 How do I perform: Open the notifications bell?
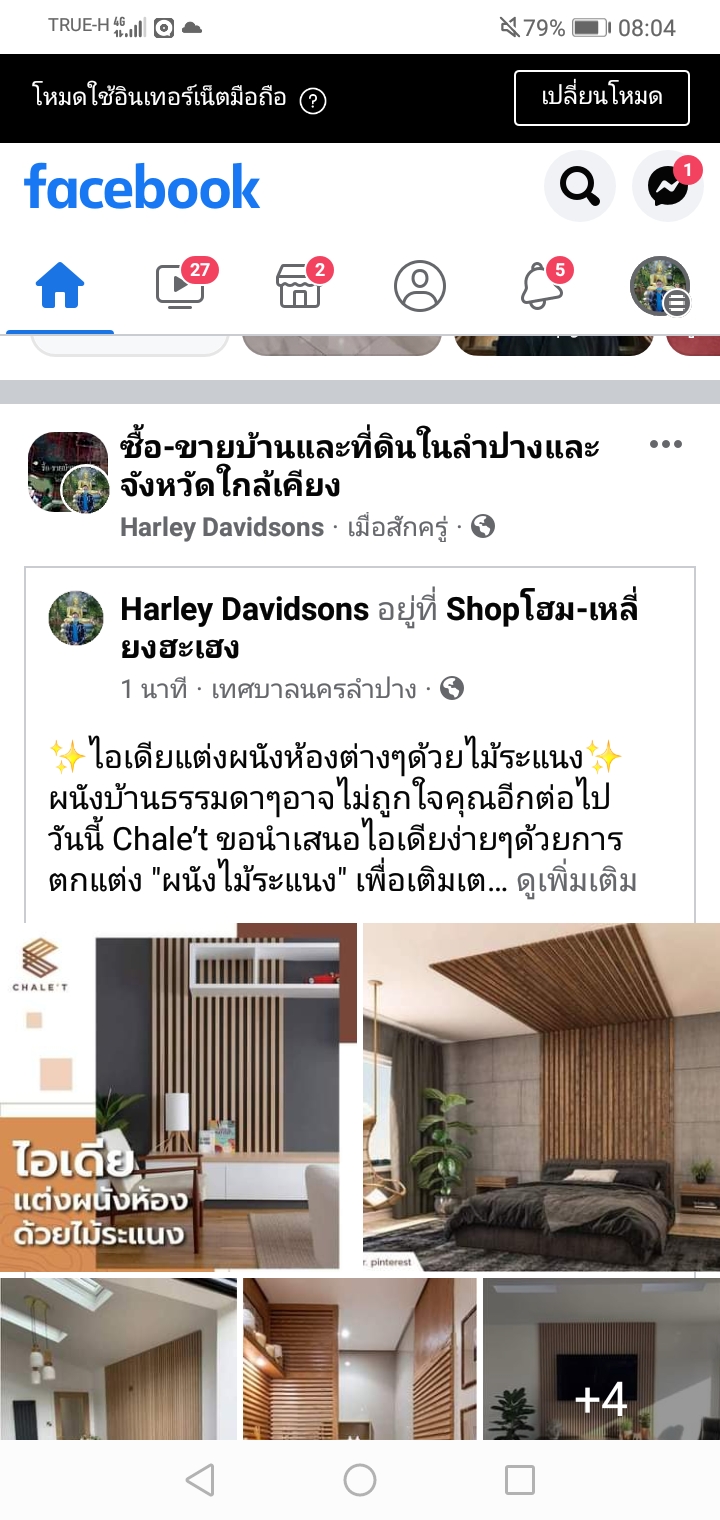point(540,288)
